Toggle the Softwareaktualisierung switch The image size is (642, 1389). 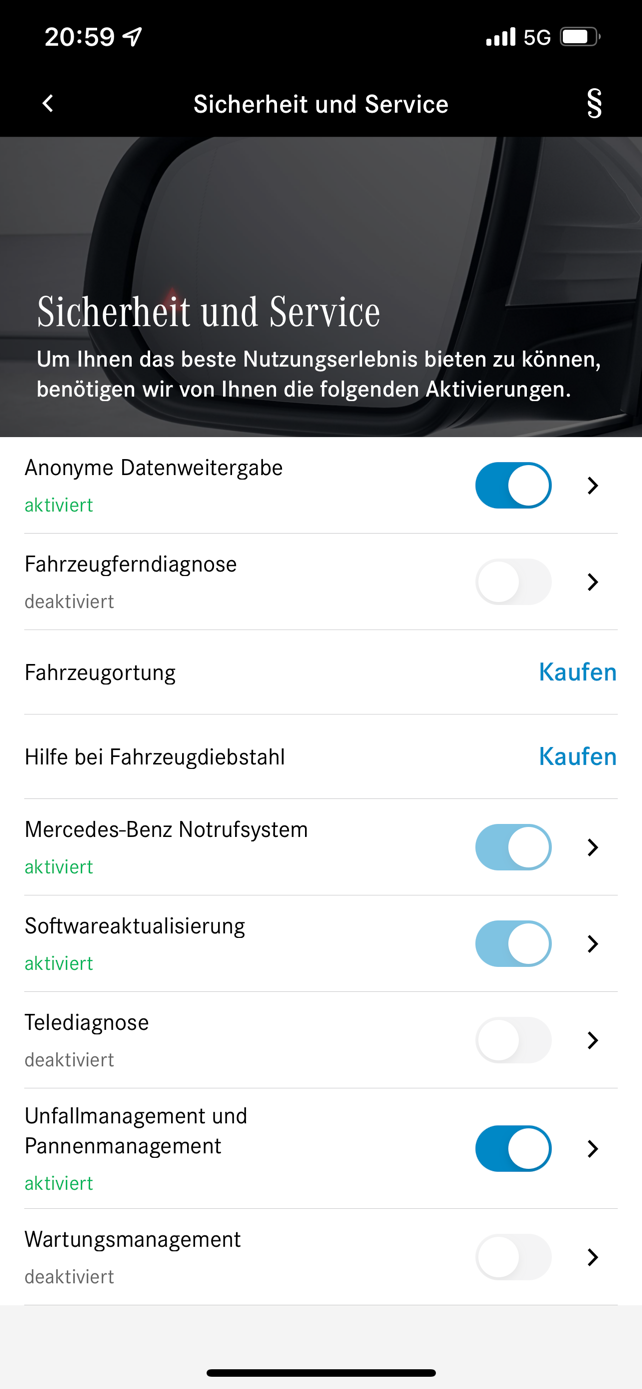513,943
